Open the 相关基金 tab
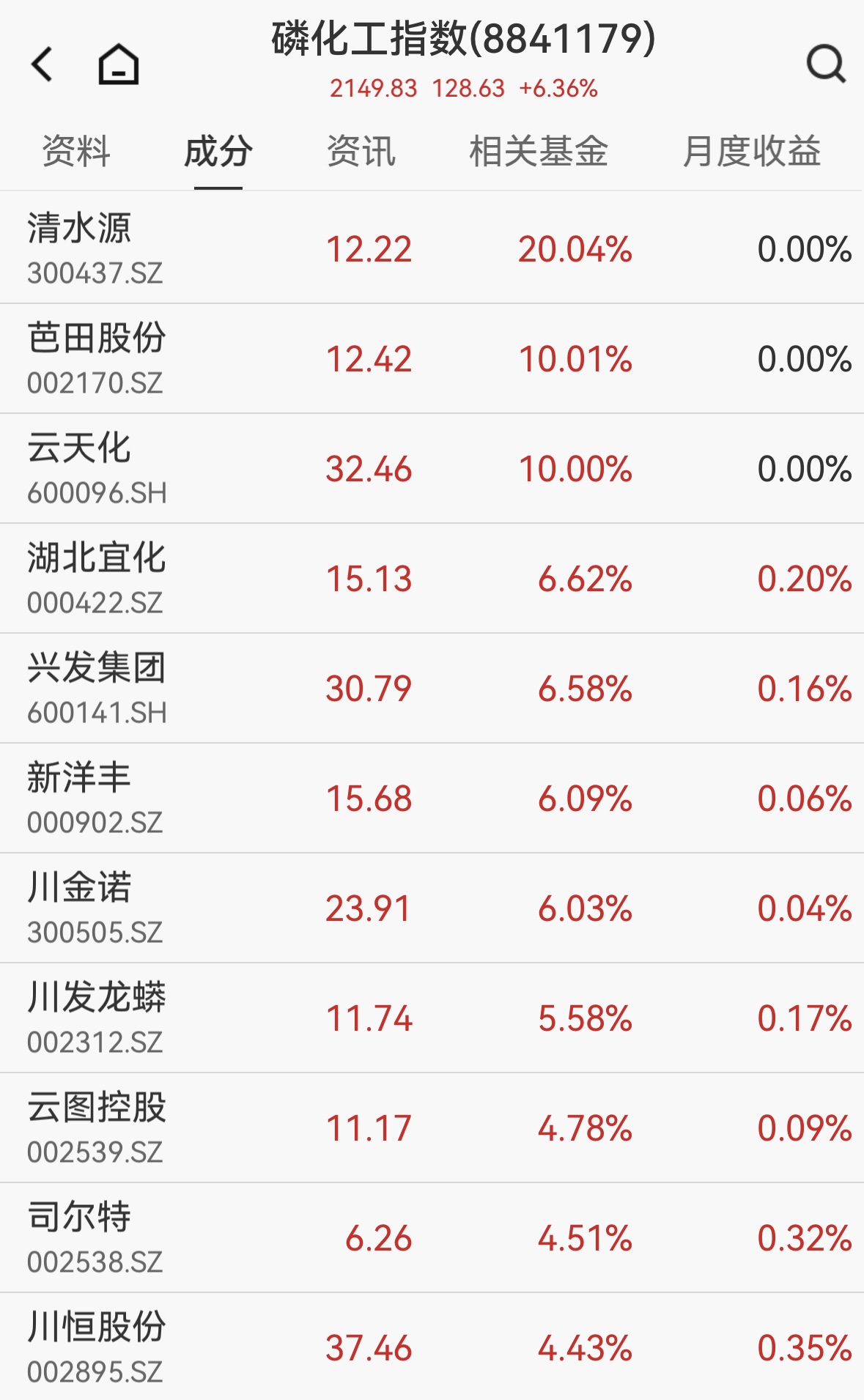The image size is (864, 1400). pyautogui.click(x=540, y=152)
